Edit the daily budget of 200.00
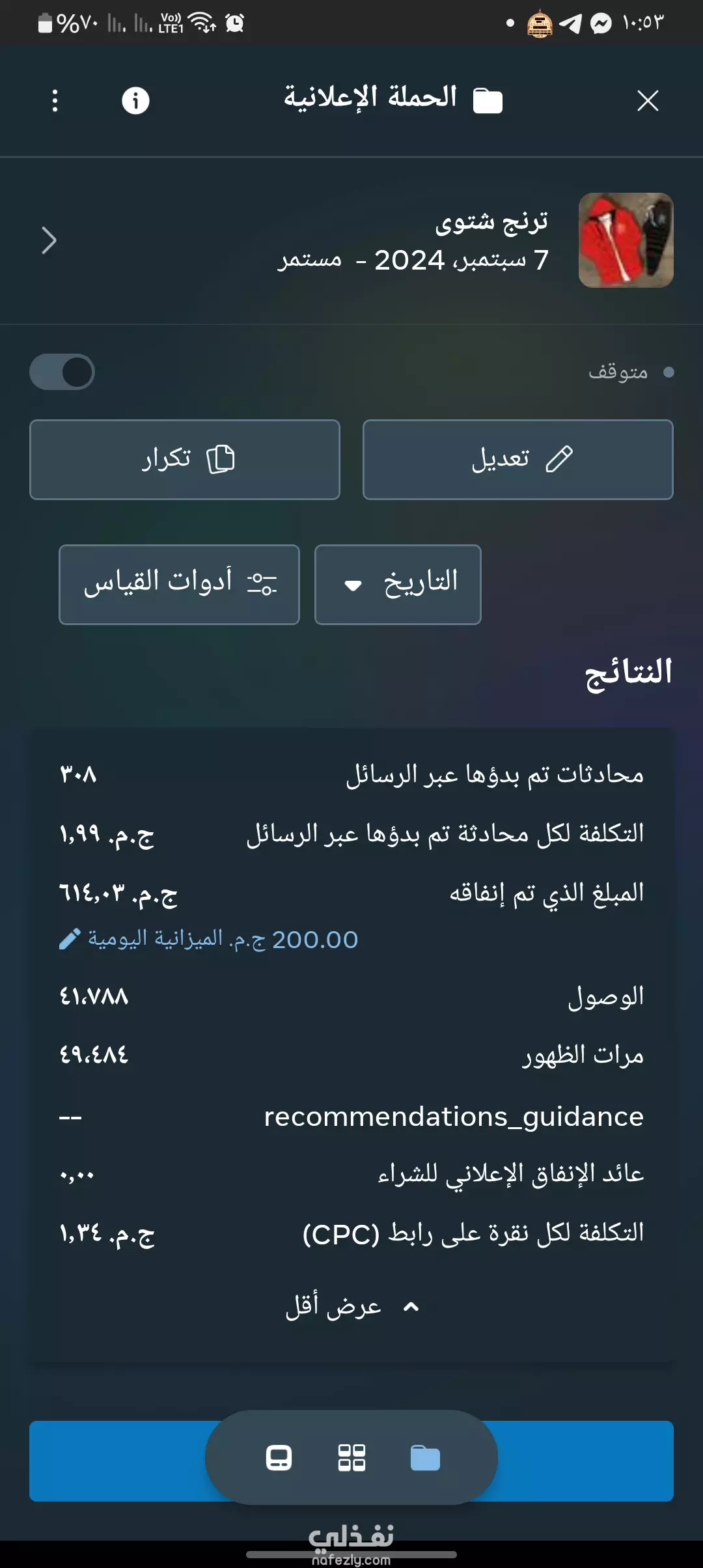The width and height of the screenshot is (703, 1568). (208, 940)
